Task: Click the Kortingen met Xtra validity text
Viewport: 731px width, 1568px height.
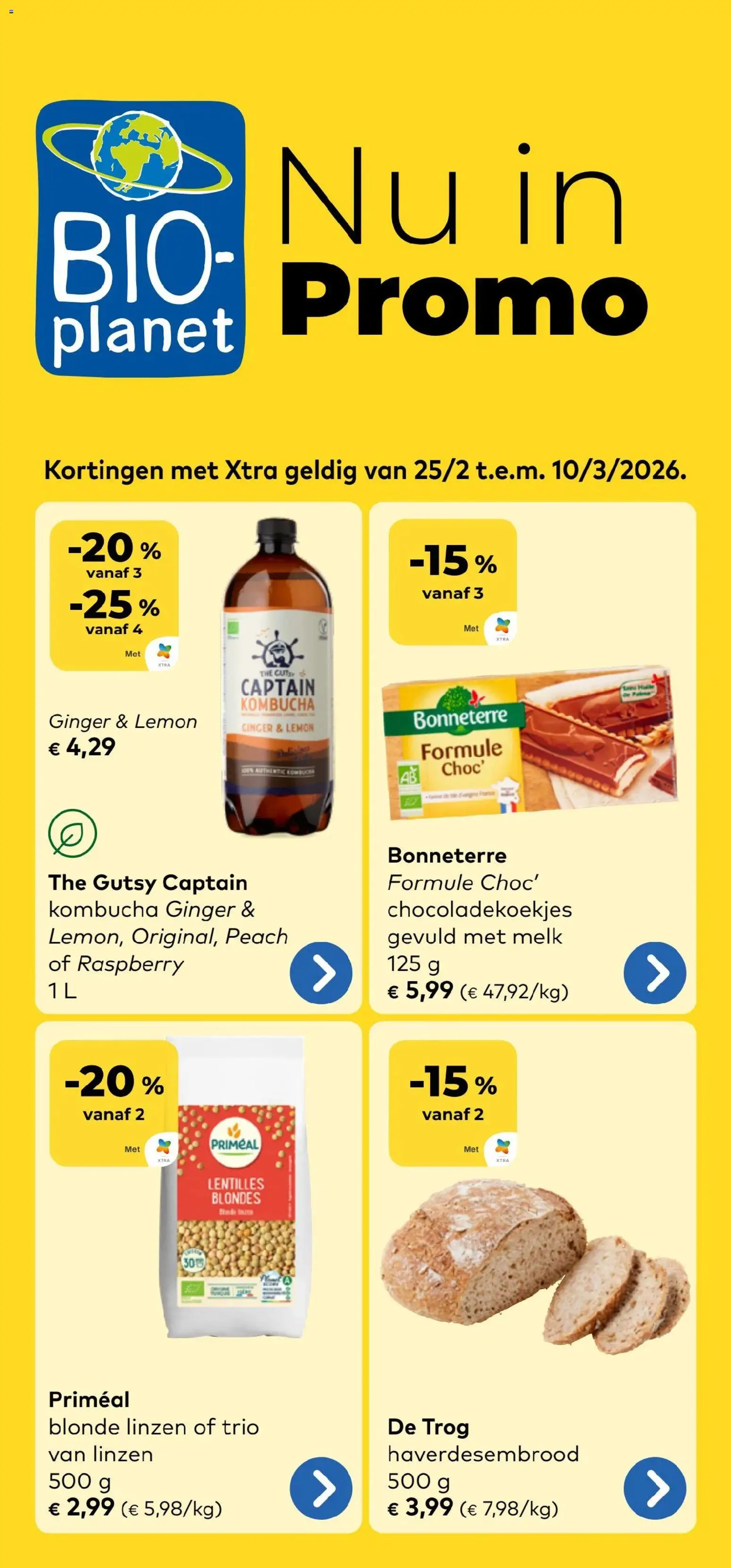Action: coord(364,474)
